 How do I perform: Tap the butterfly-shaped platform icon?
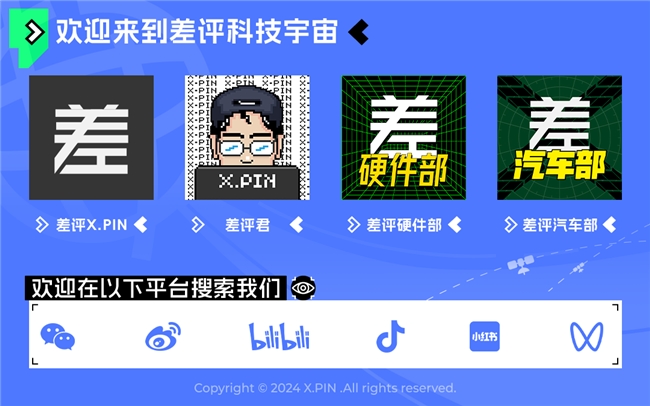click(x=586, y=337)
